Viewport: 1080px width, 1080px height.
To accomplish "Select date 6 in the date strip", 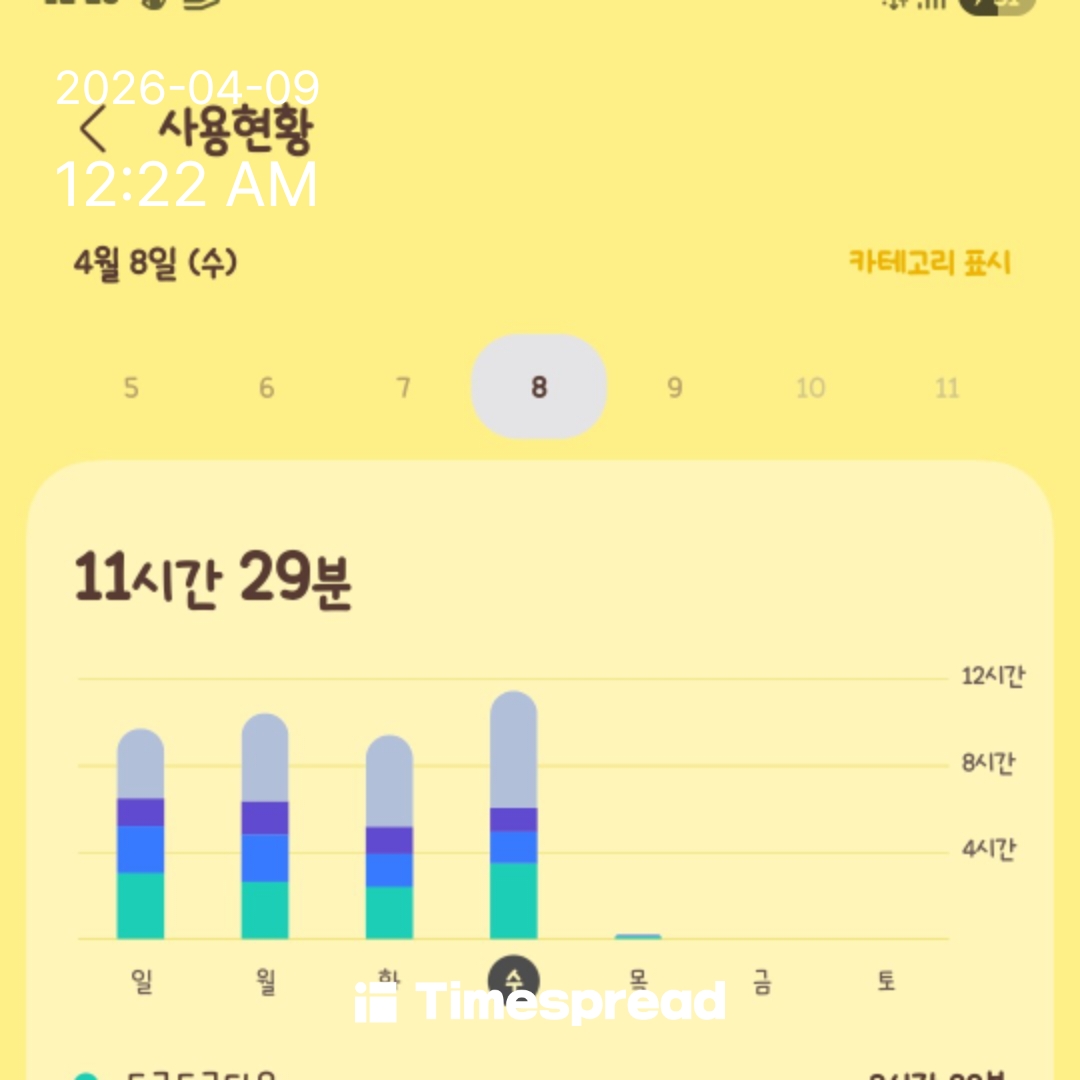I will (267, 388).
